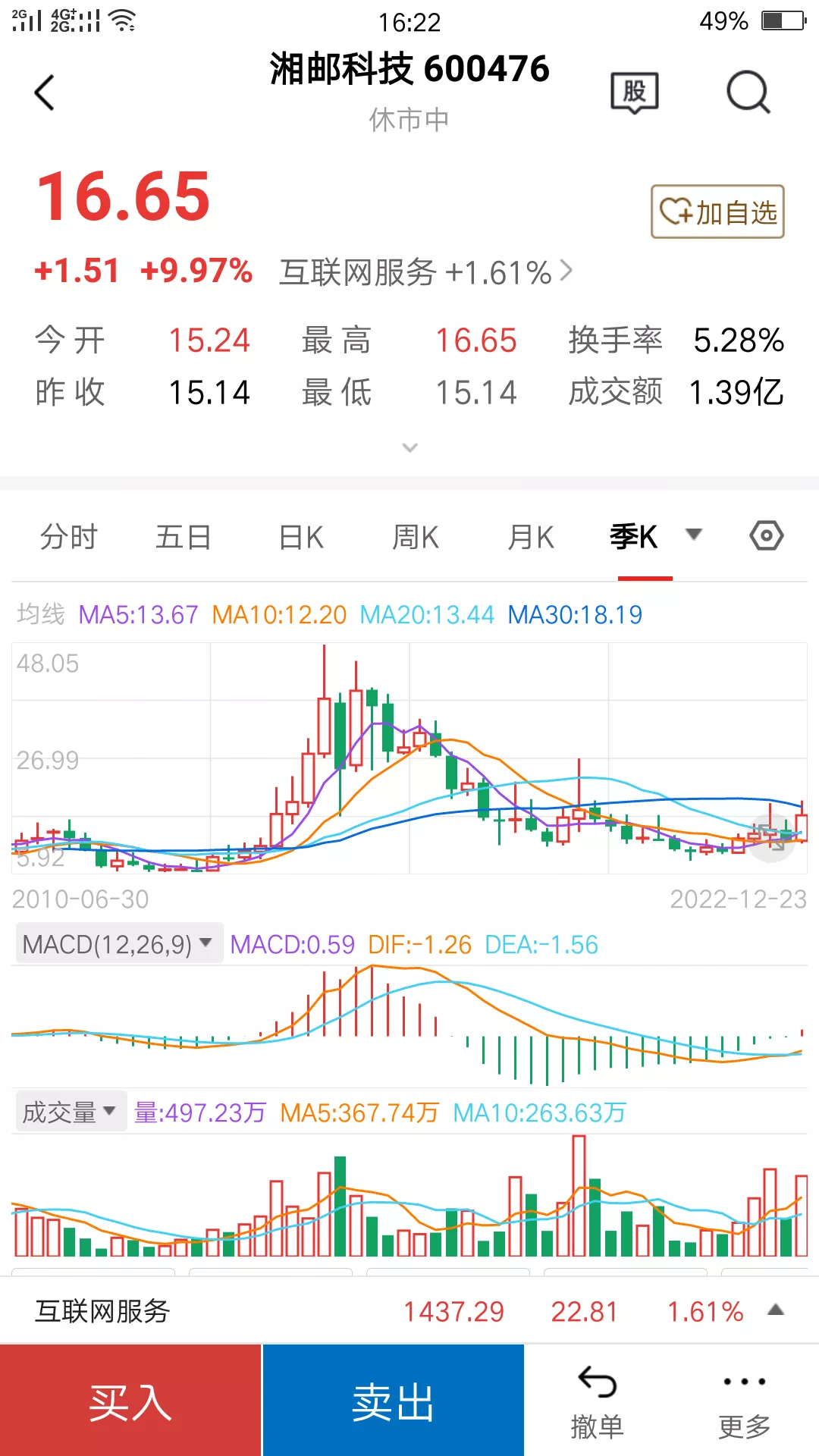Select the 月K chart tab
This screenshot has height=1456, width=819.
click(x=531, y=537)
